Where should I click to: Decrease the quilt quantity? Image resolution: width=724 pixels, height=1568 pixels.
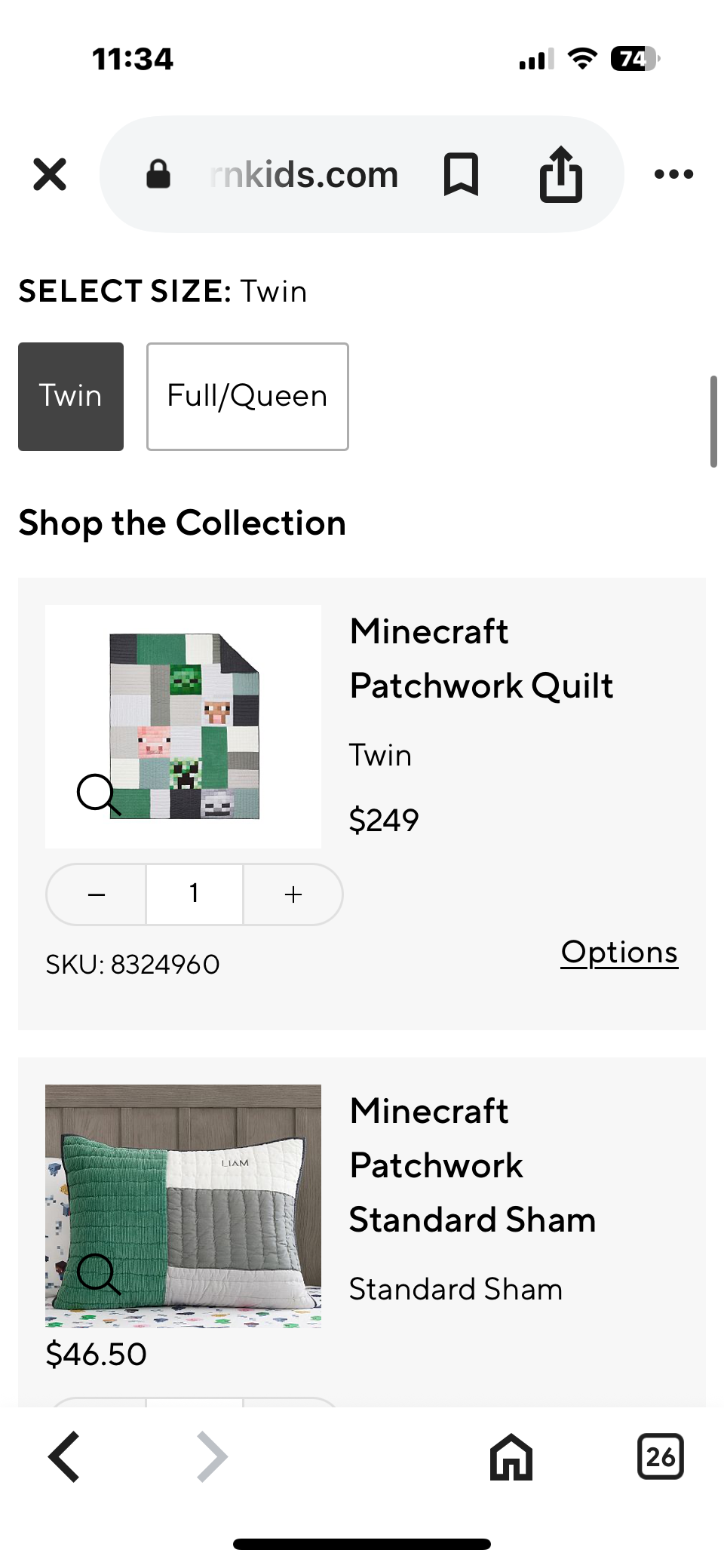[97, 894]
